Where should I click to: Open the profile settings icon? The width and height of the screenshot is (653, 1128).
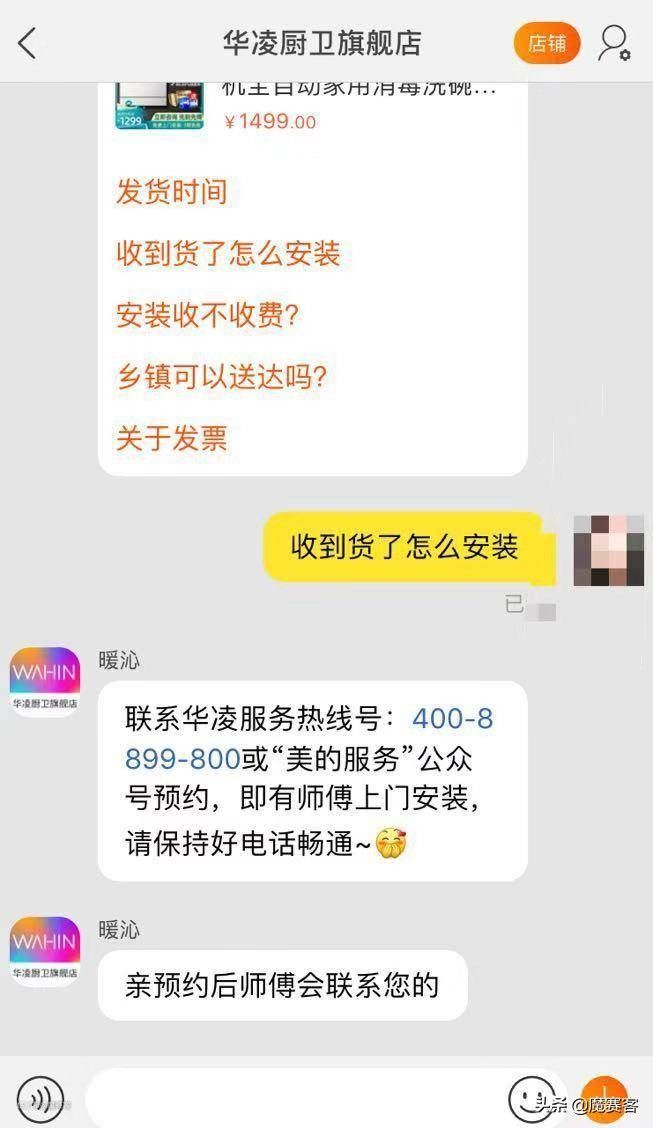(613, 43)
